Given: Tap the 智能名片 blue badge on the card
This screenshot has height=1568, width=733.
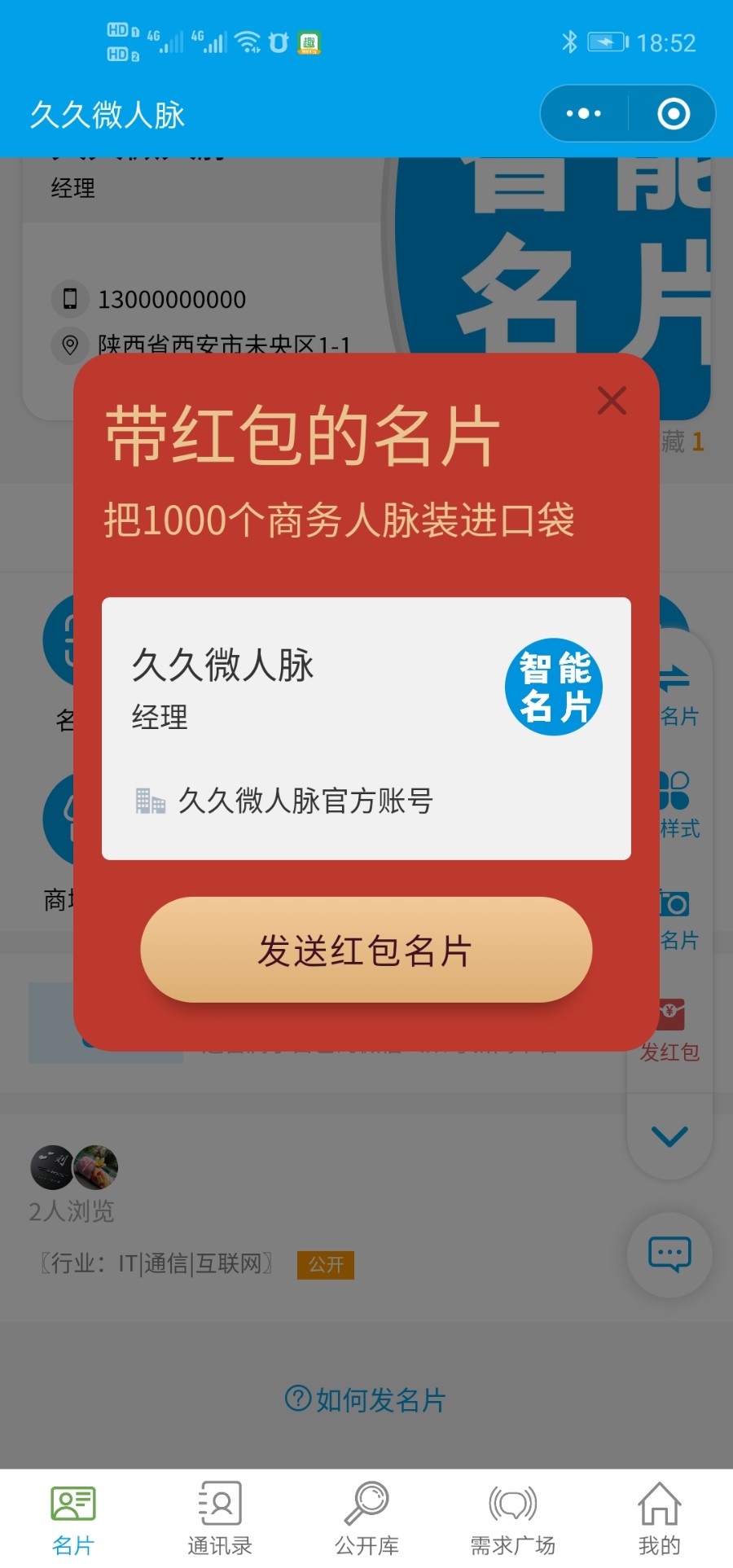Looking at the screenshot, I should (555, 686).
